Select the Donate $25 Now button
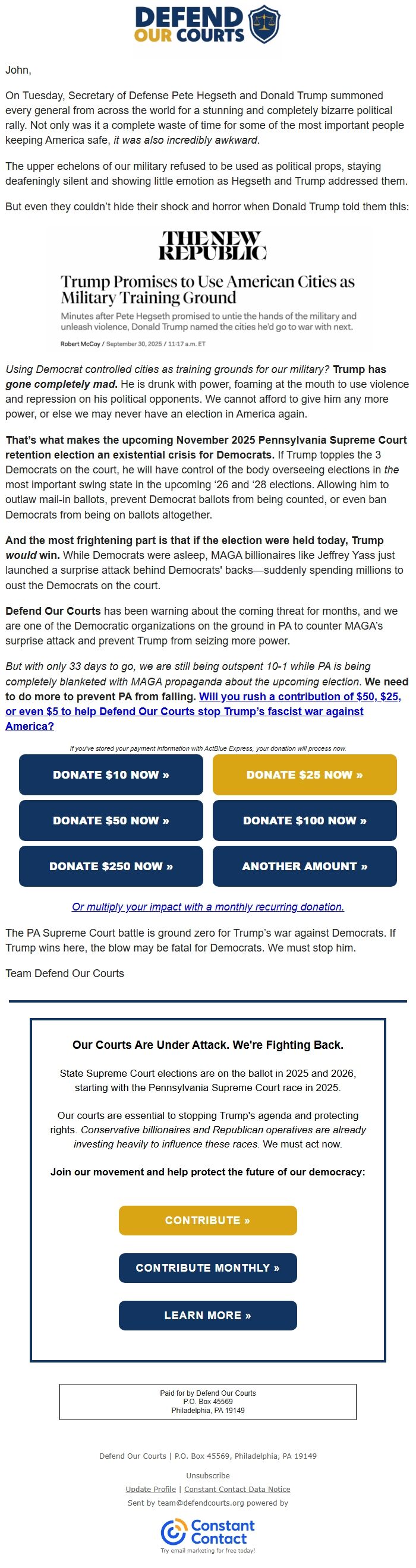416x1568 pixels. point(304,774)
